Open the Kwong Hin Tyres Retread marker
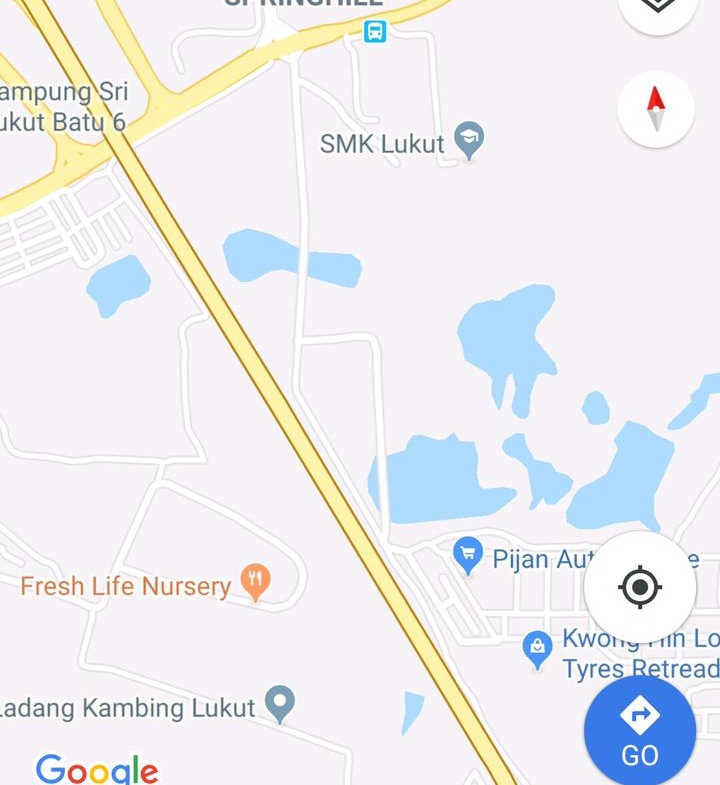This screenshot has width=720, height=785. tap(538, 650)
